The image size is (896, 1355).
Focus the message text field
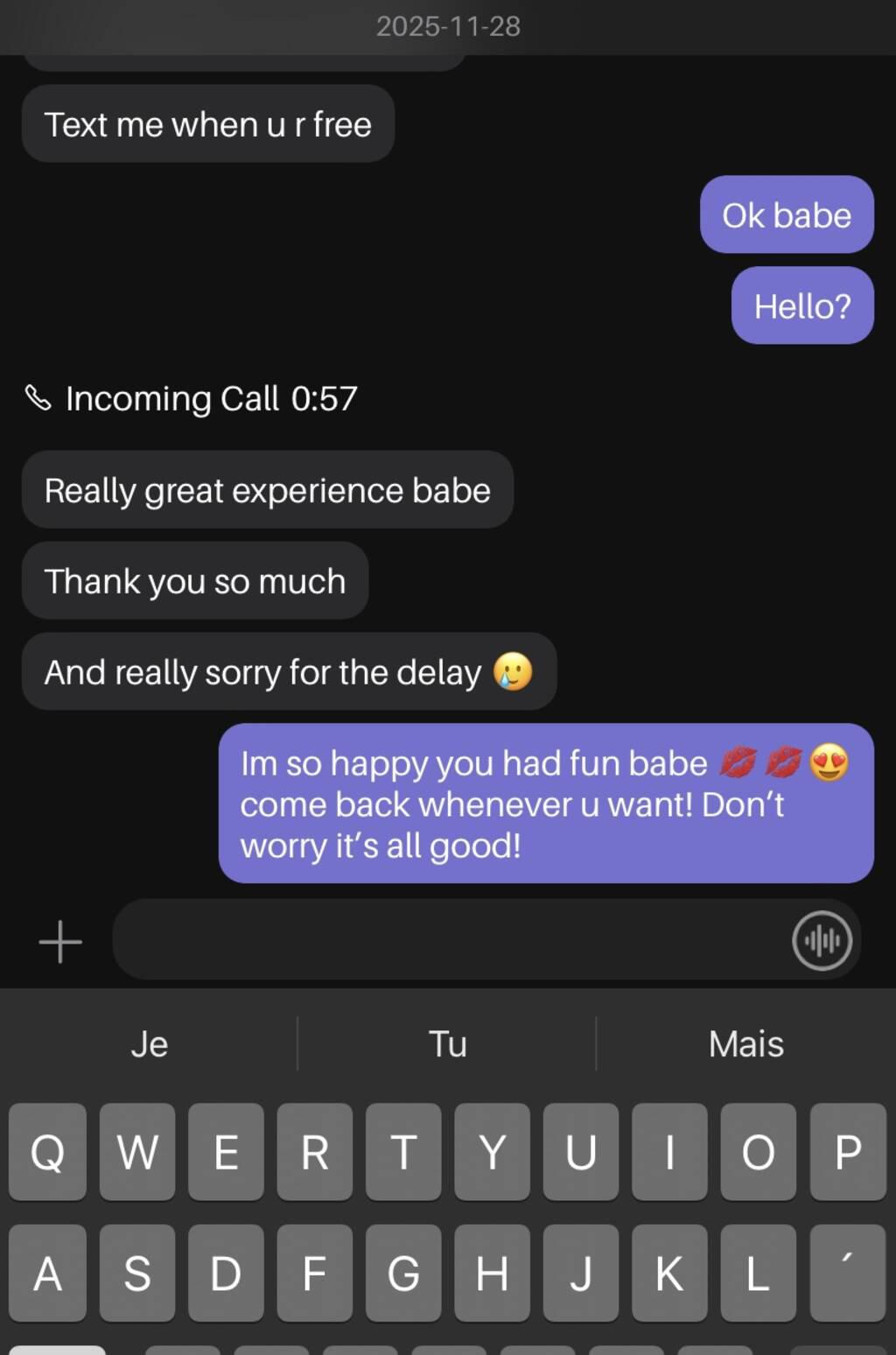pyautogui.click(x=446, y=940)
